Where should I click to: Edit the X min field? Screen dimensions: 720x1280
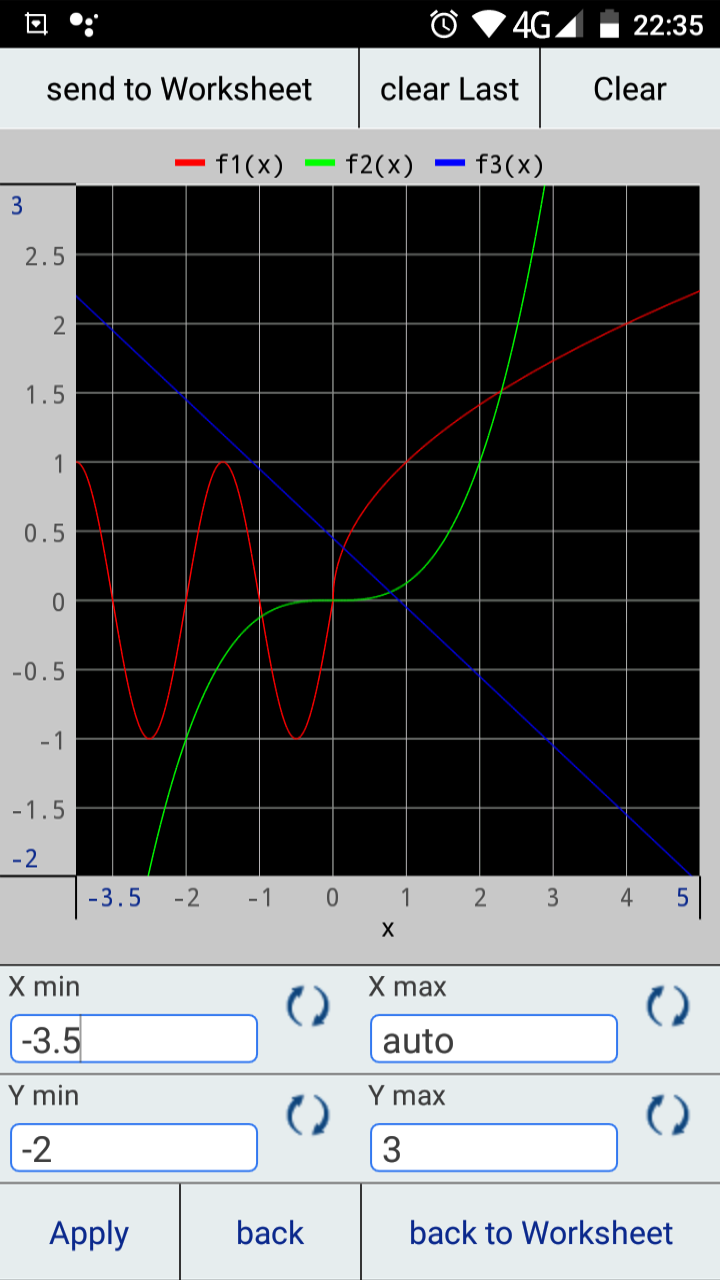(x=134, y=1039)
